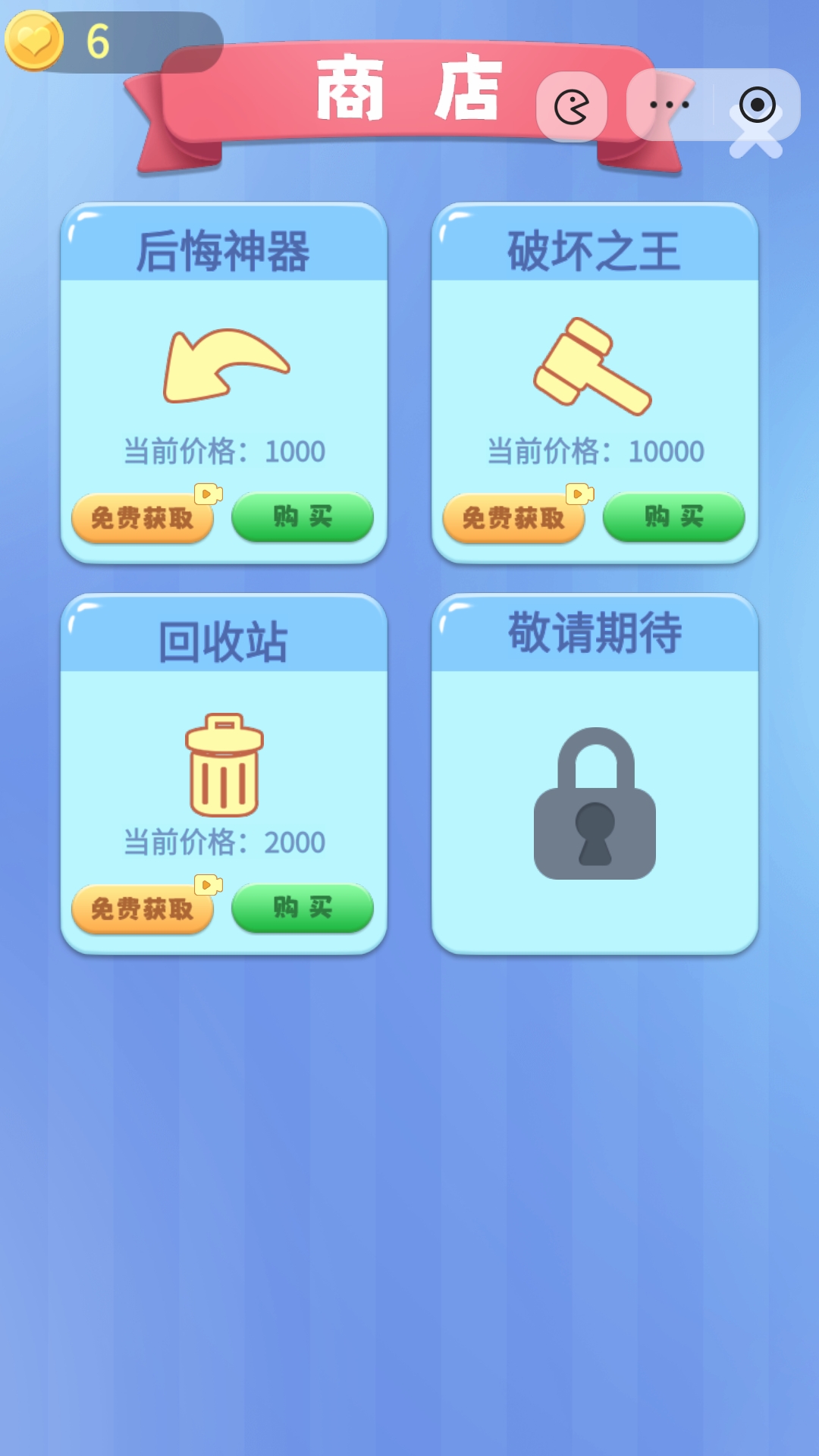Click the 当前价格 1000 price label

tap(224, 450)
